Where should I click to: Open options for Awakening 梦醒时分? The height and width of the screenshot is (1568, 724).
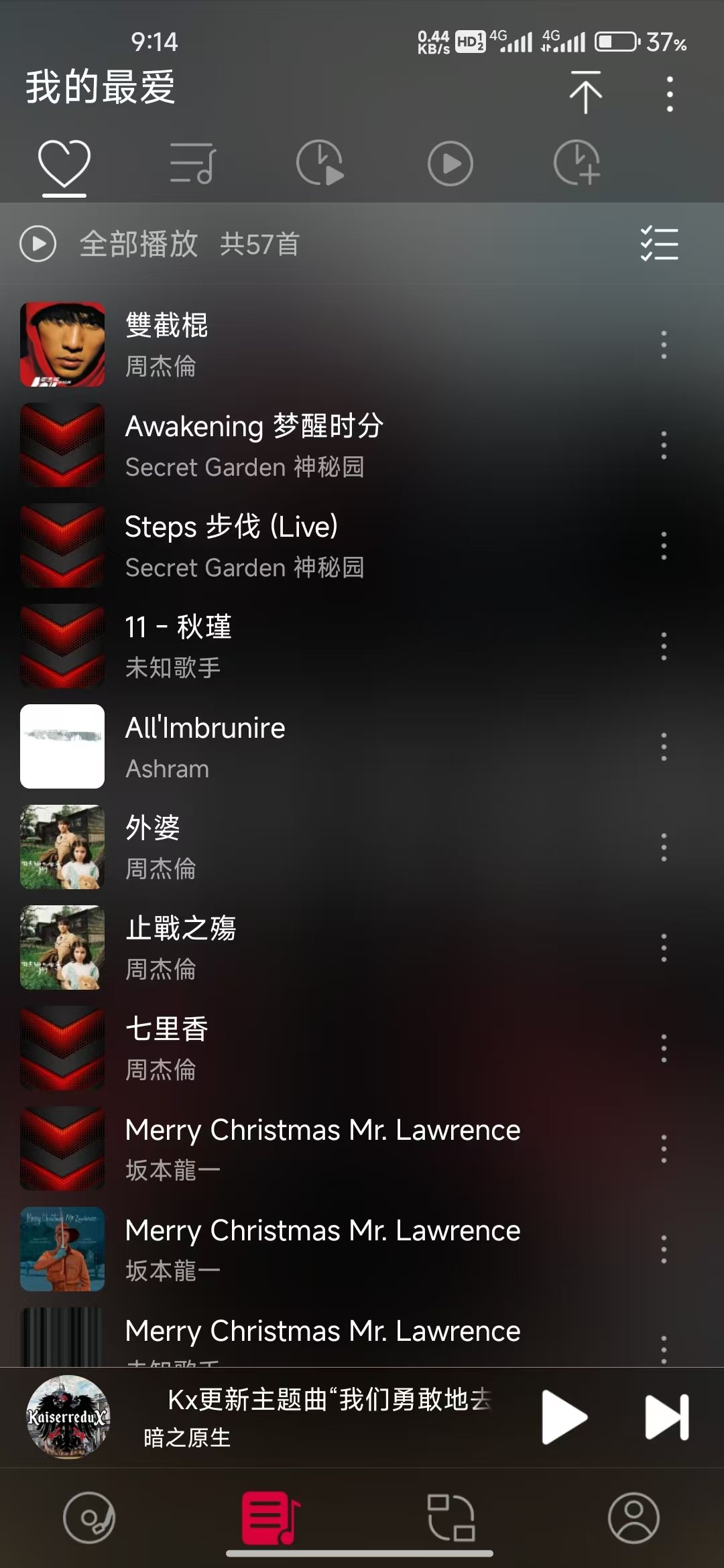pos(664,445)
